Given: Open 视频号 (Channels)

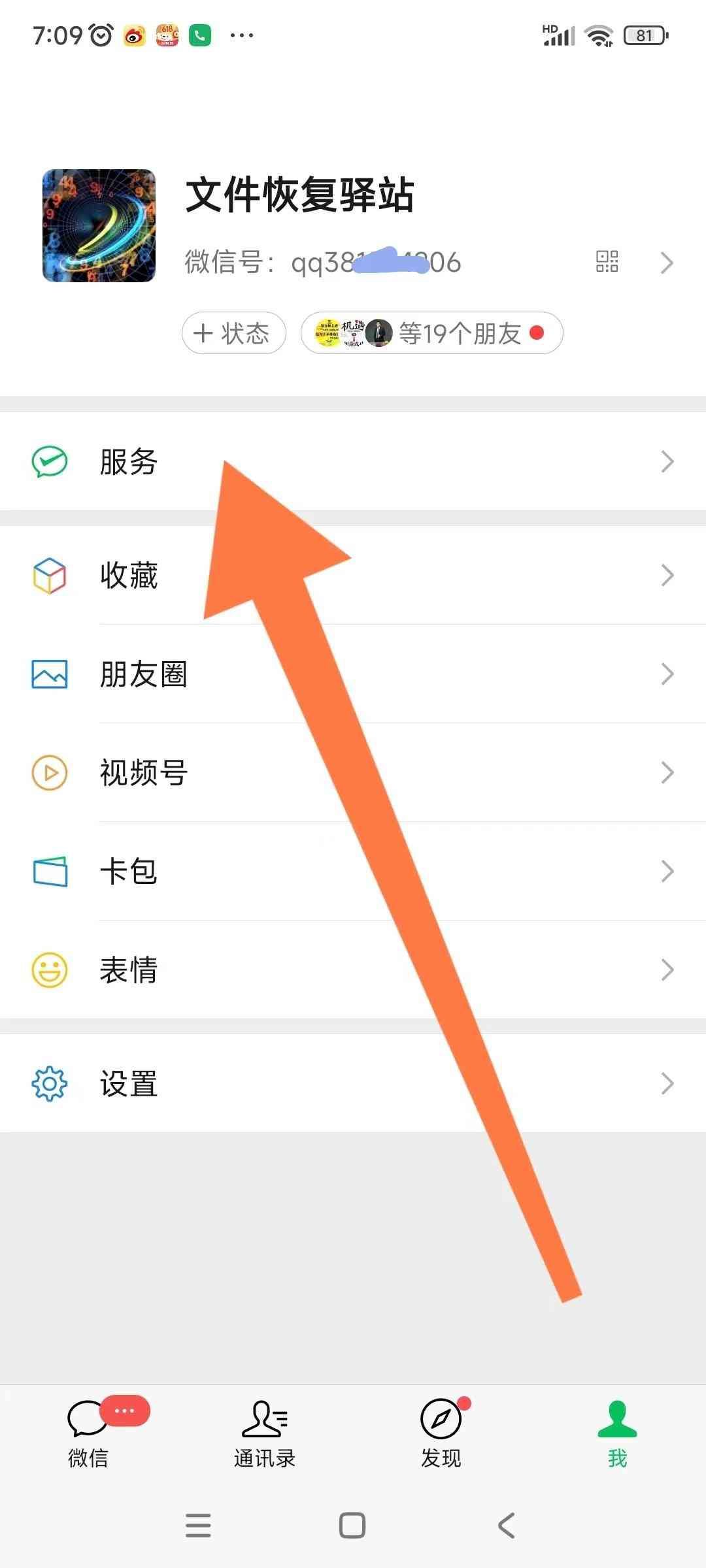Looking at the screenshot, I should [144, 774].
